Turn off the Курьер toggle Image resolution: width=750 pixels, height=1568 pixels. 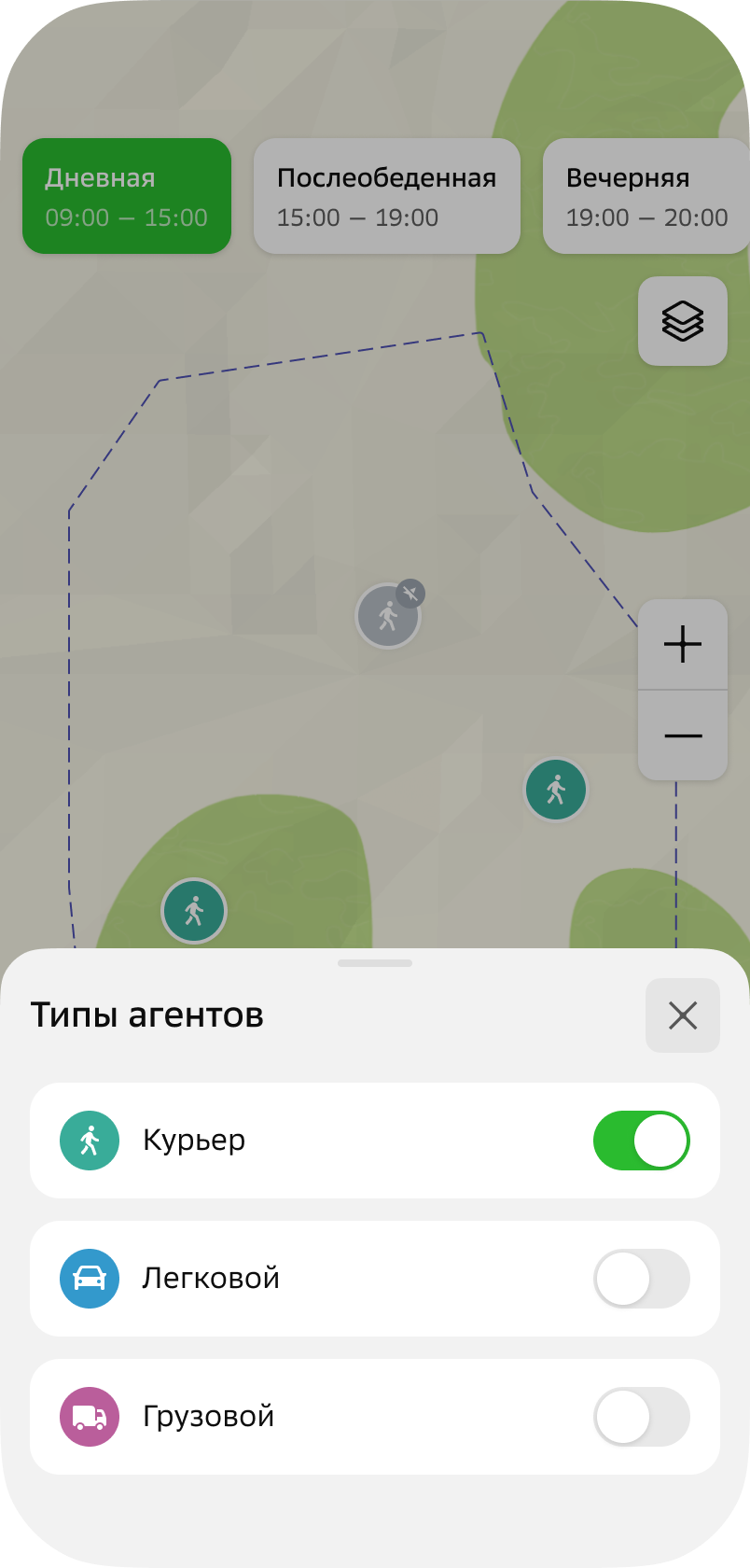pyautogui.click(x=642, y=1141)
